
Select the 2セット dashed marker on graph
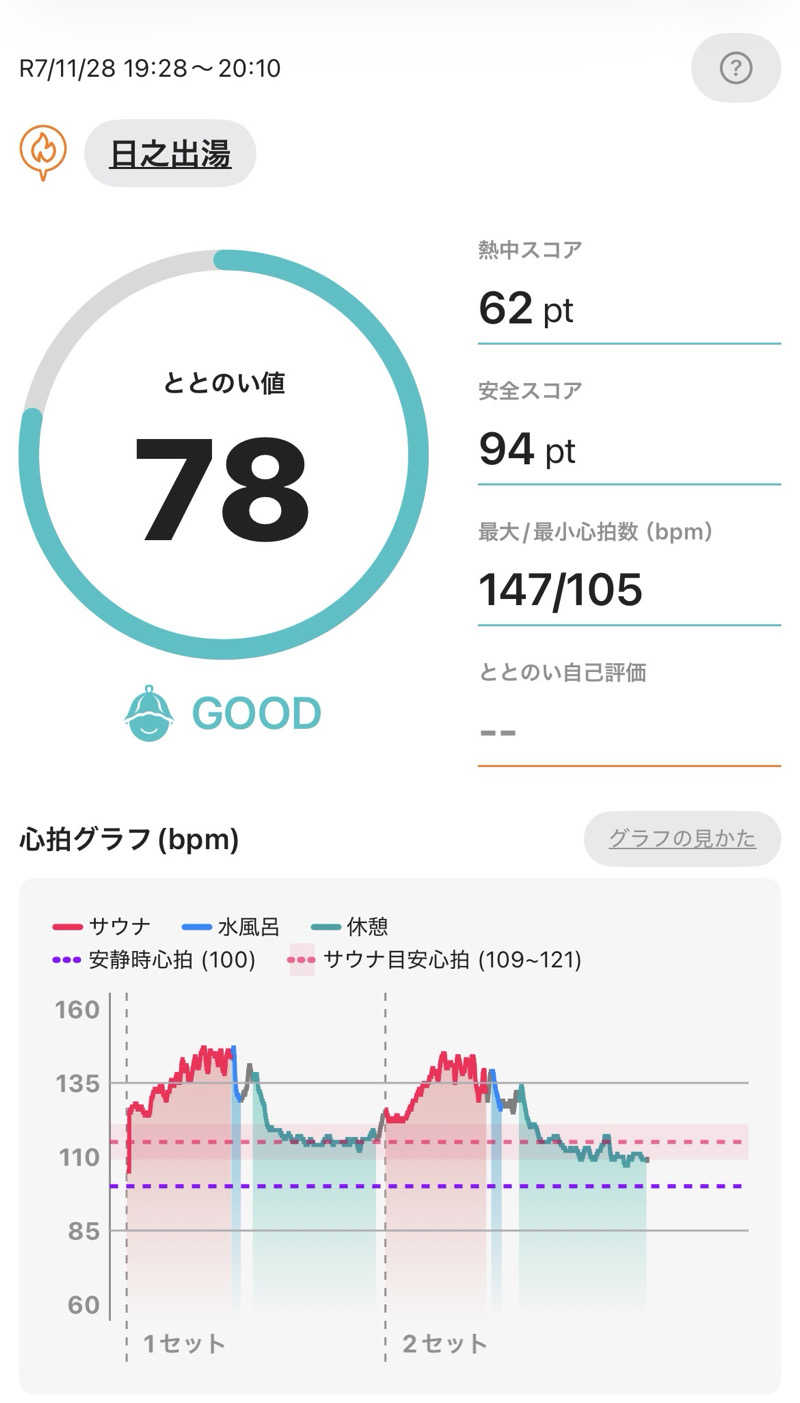tap(385, 1345)
